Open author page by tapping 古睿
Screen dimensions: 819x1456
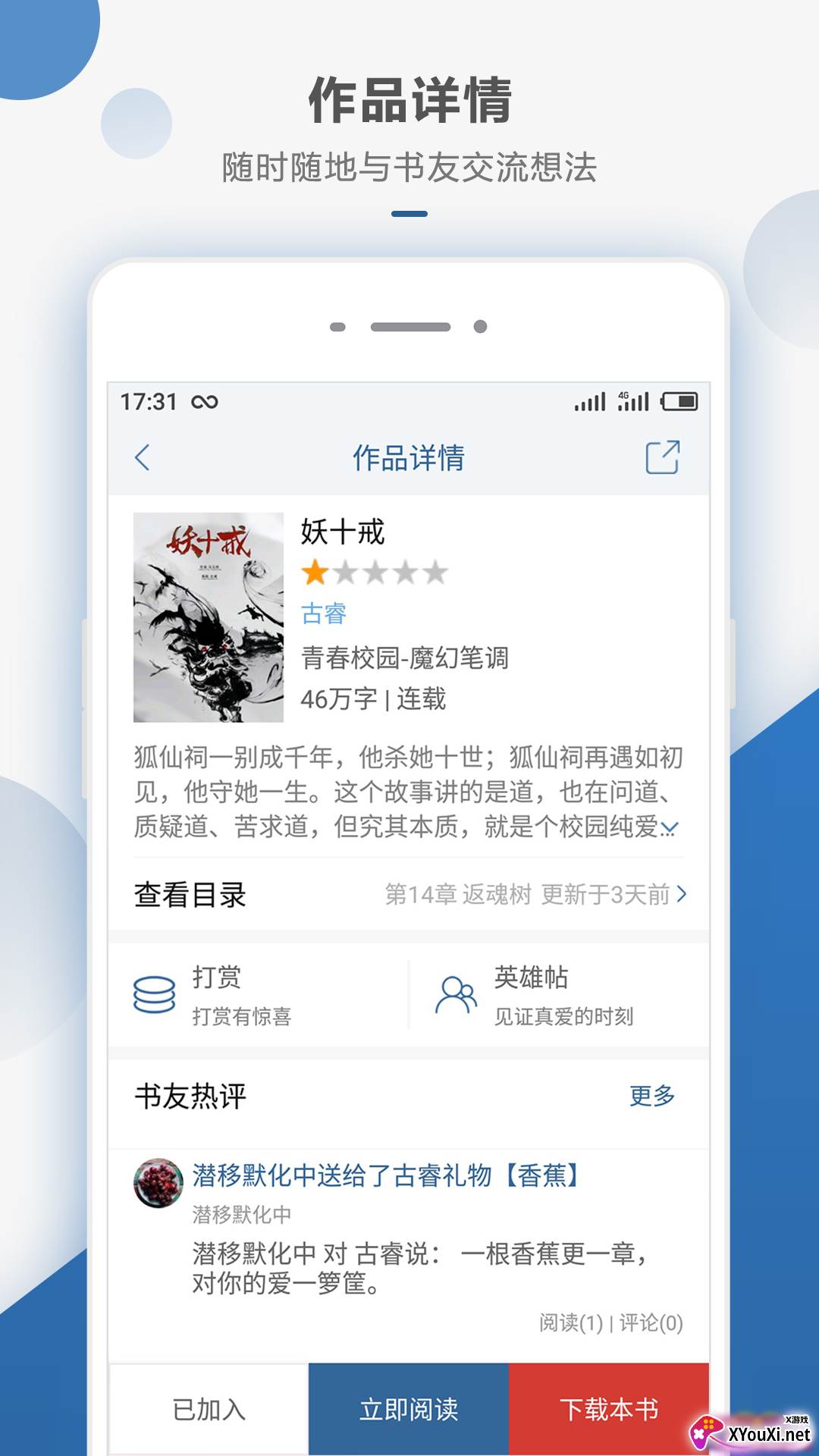click(x=322, y=615)
